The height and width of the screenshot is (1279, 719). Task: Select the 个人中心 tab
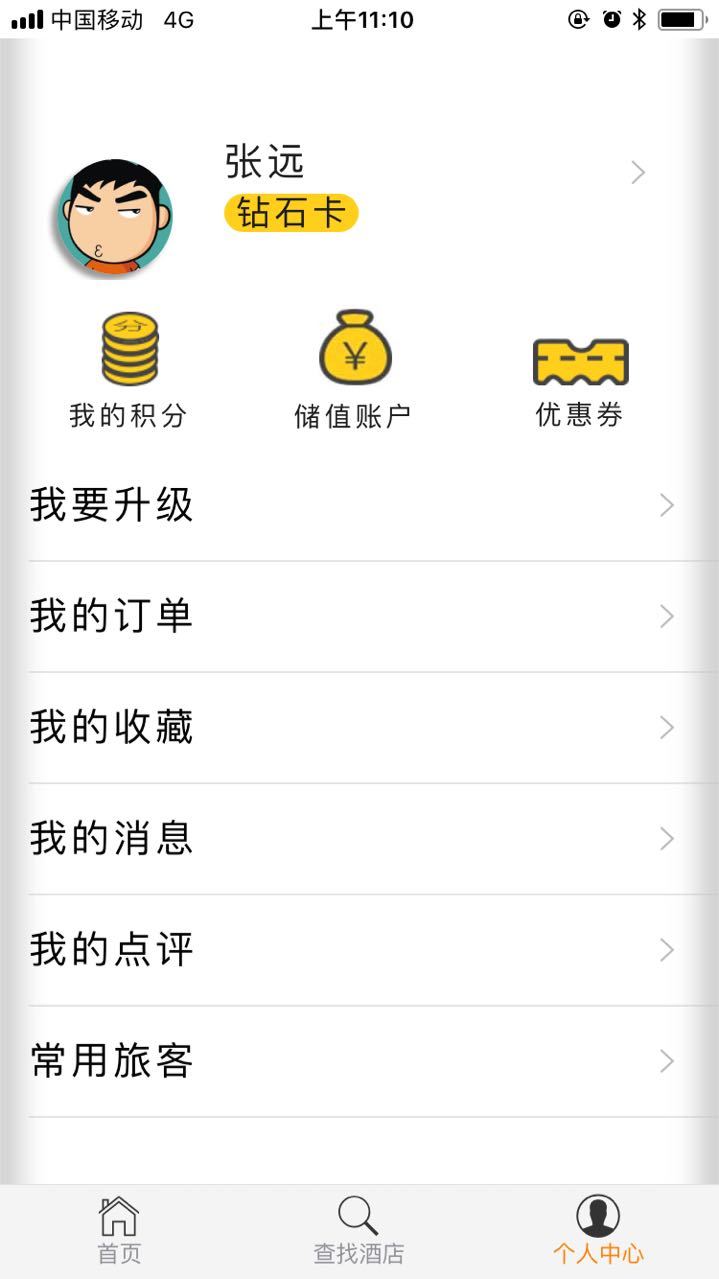(x=598, y=1230)
